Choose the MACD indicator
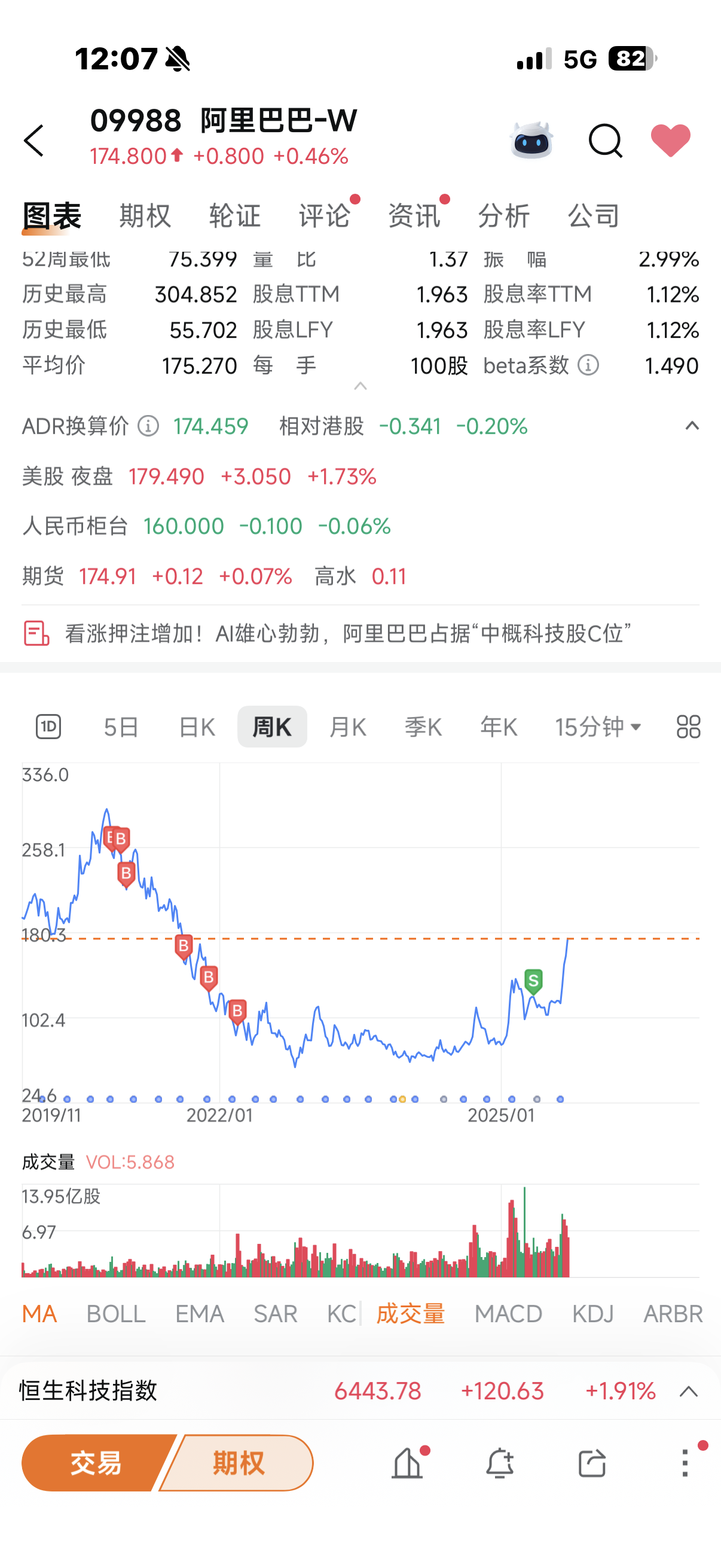 (508, 1314)
